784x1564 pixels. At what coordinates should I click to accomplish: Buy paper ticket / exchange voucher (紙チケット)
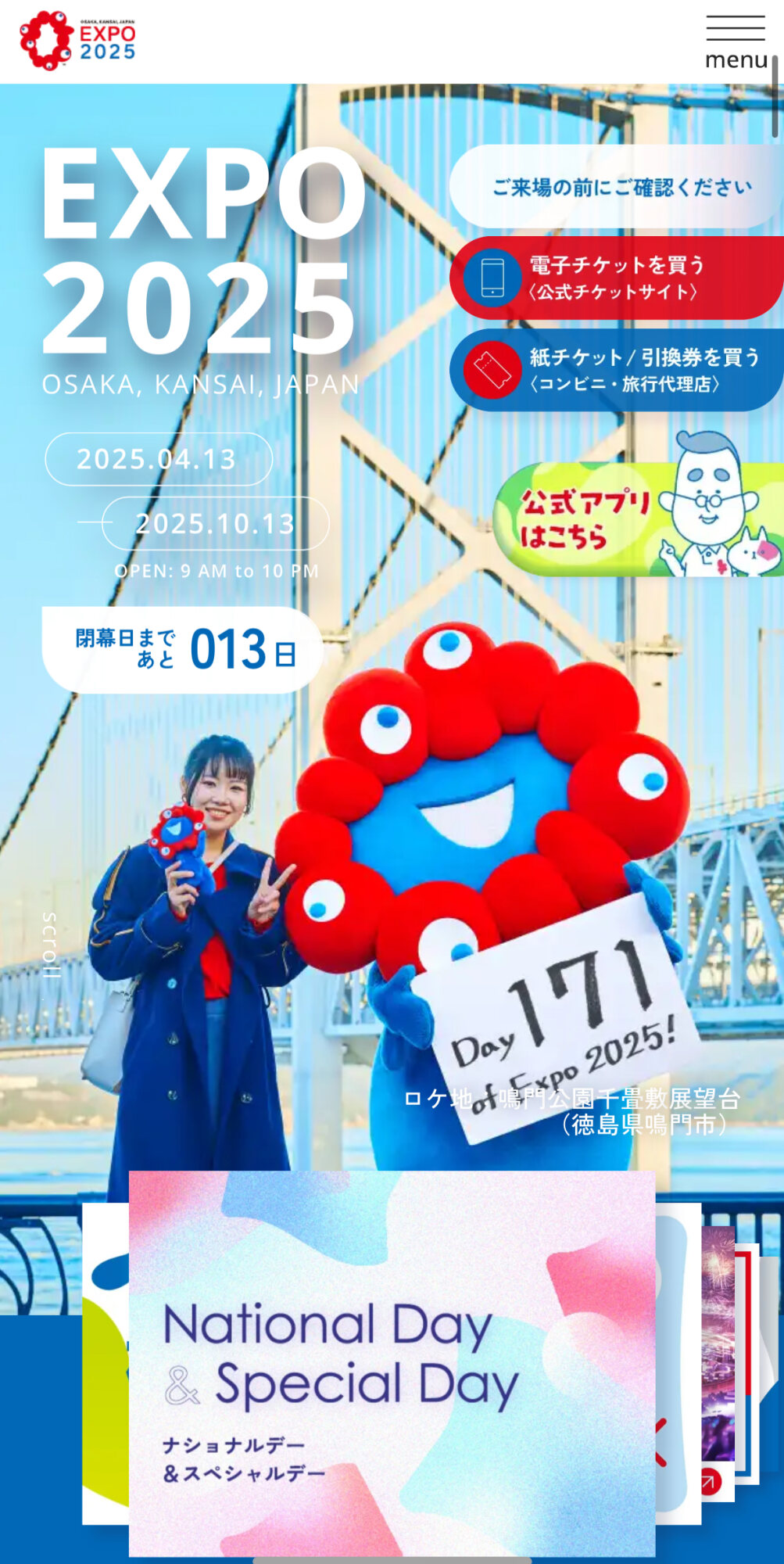tap(617, 370)
